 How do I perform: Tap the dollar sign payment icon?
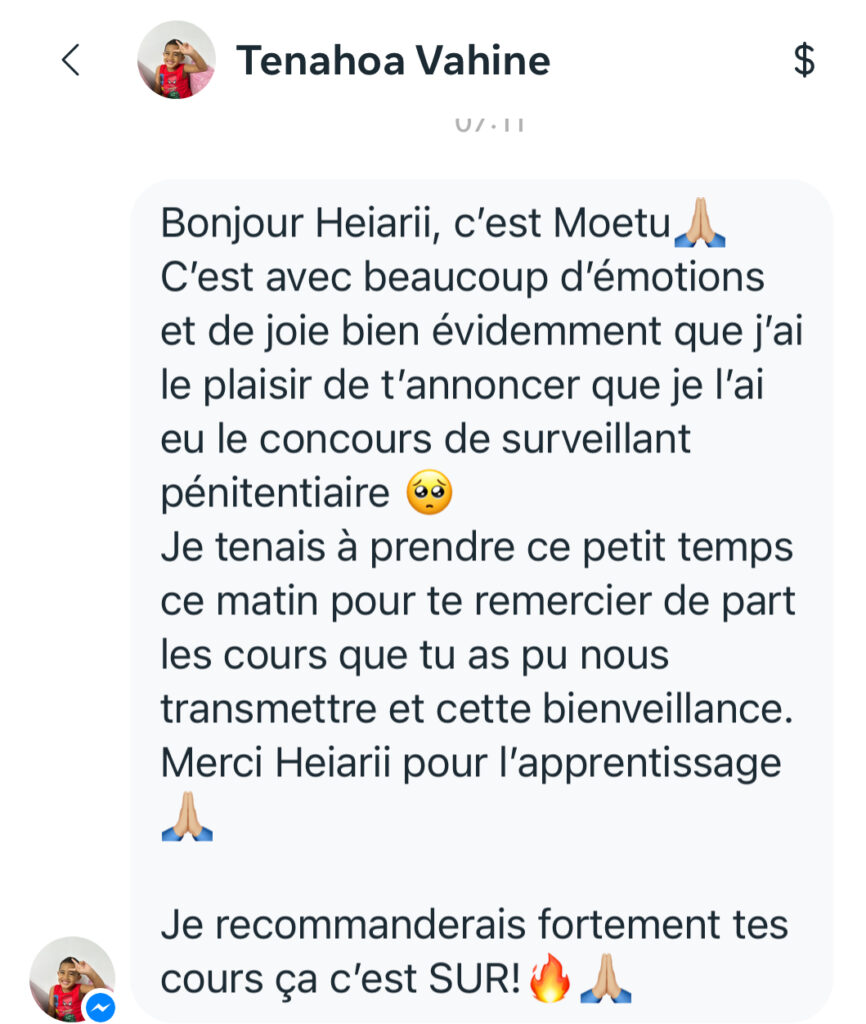804,61
